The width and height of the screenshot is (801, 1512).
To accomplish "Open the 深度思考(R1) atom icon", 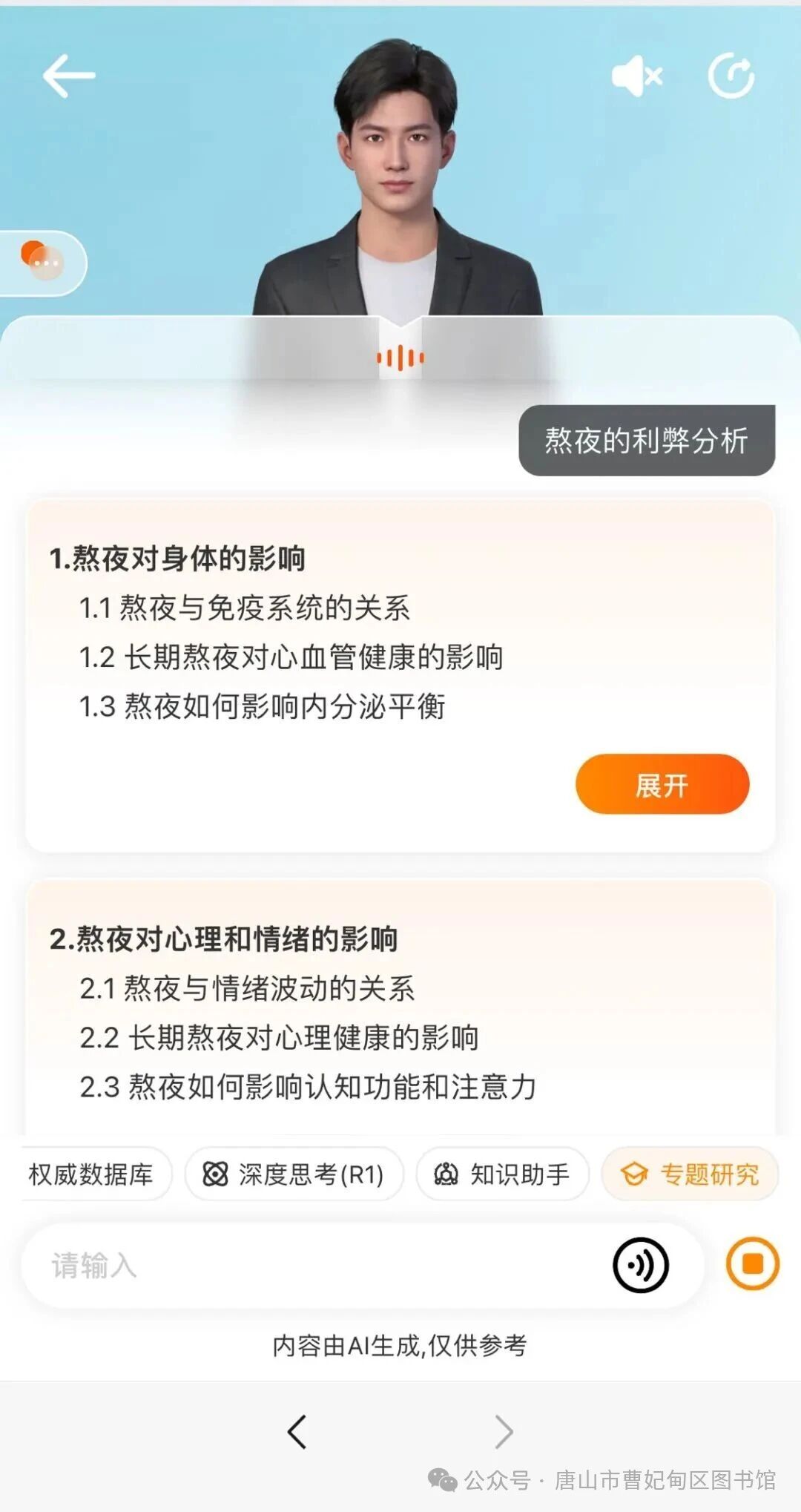I will click(x=216, y=1174).
